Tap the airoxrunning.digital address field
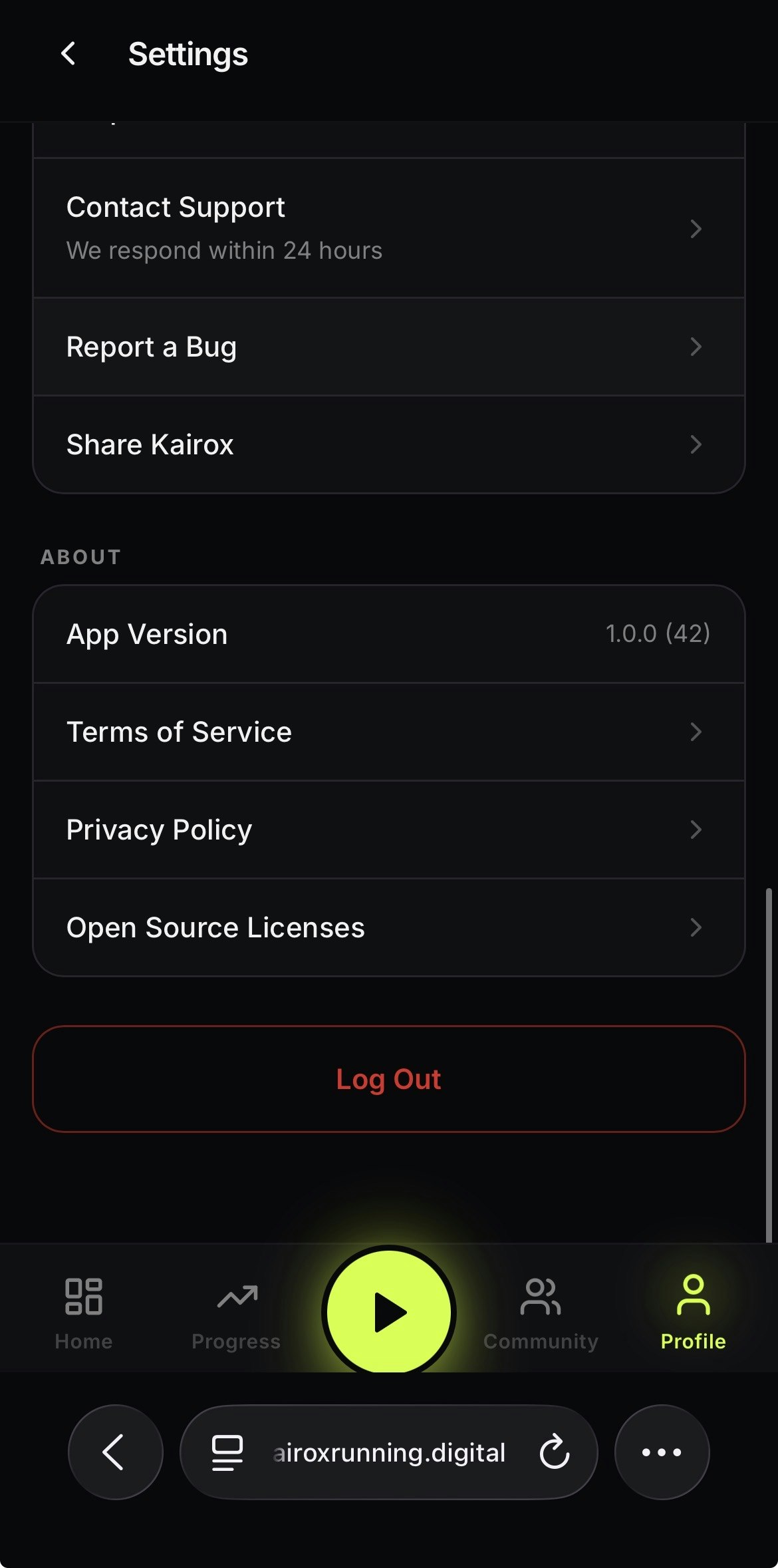The image size is (778, 1568). click(x=389, y=1453)
